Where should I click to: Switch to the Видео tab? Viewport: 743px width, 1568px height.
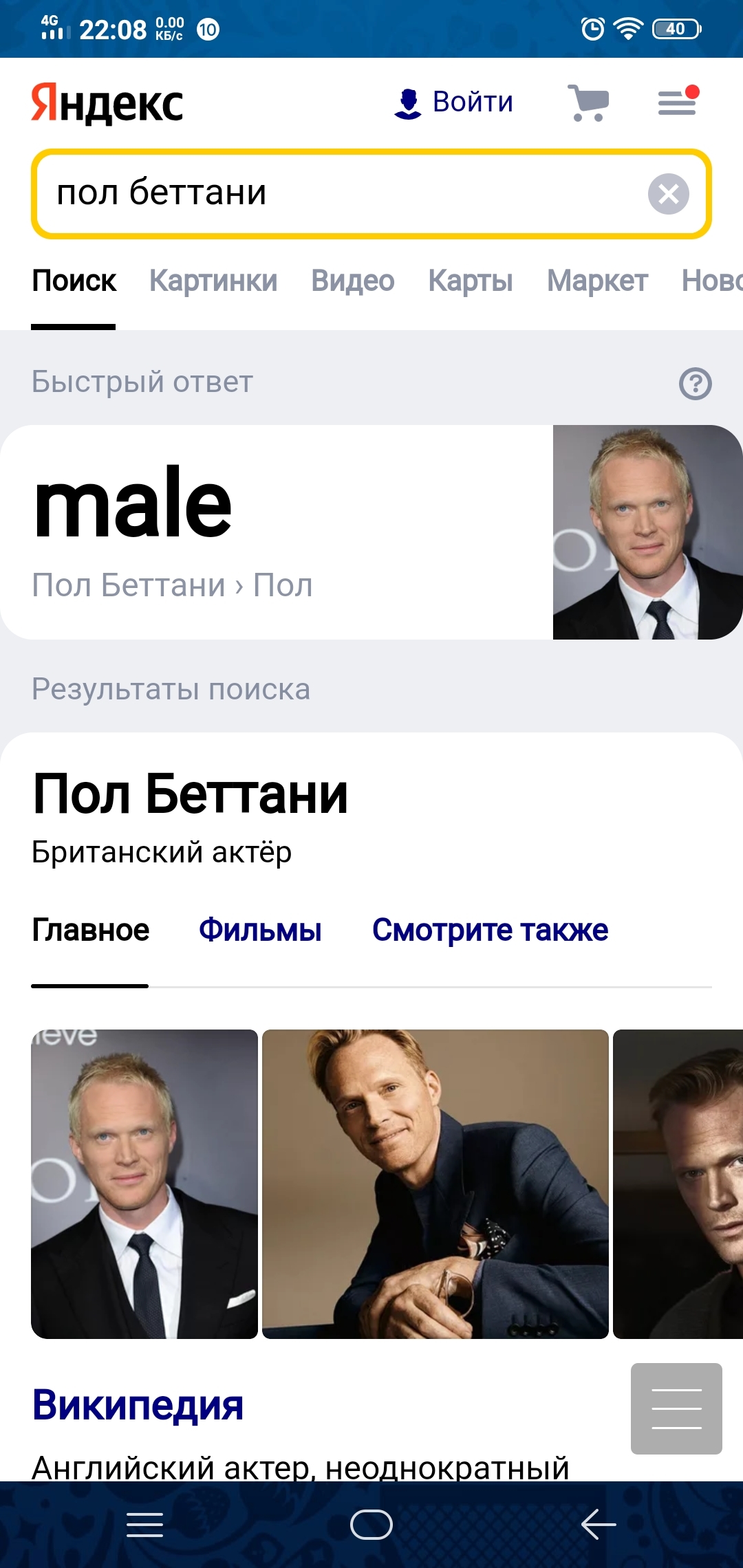pyautogui.click(x=352, y=281)
